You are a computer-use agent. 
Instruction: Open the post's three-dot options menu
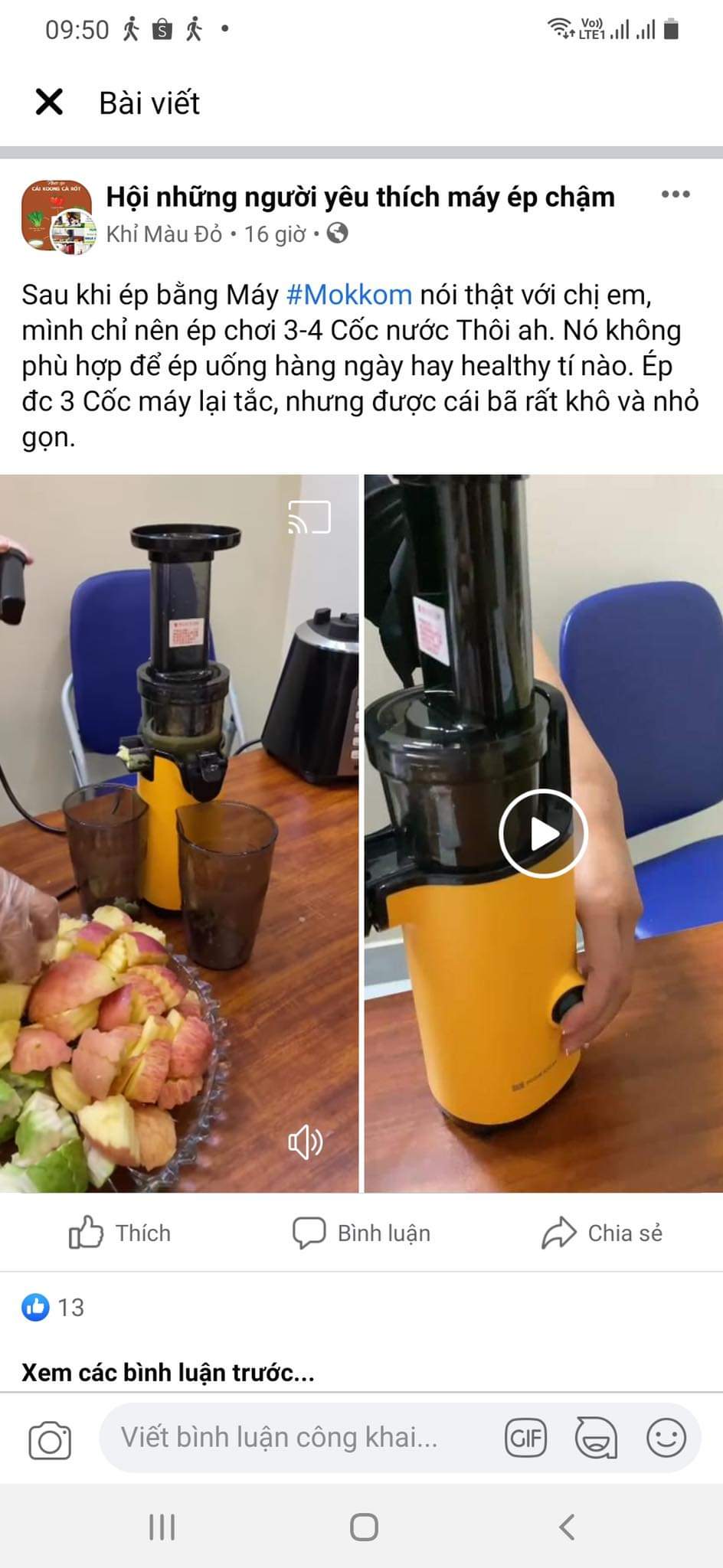click(x=675, y=194)
